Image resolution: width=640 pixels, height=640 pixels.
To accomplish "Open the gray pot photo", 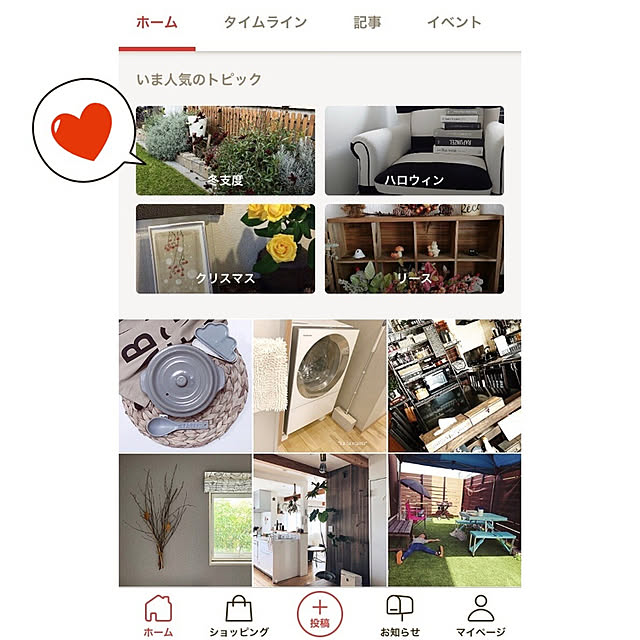I will click(184, 386).
